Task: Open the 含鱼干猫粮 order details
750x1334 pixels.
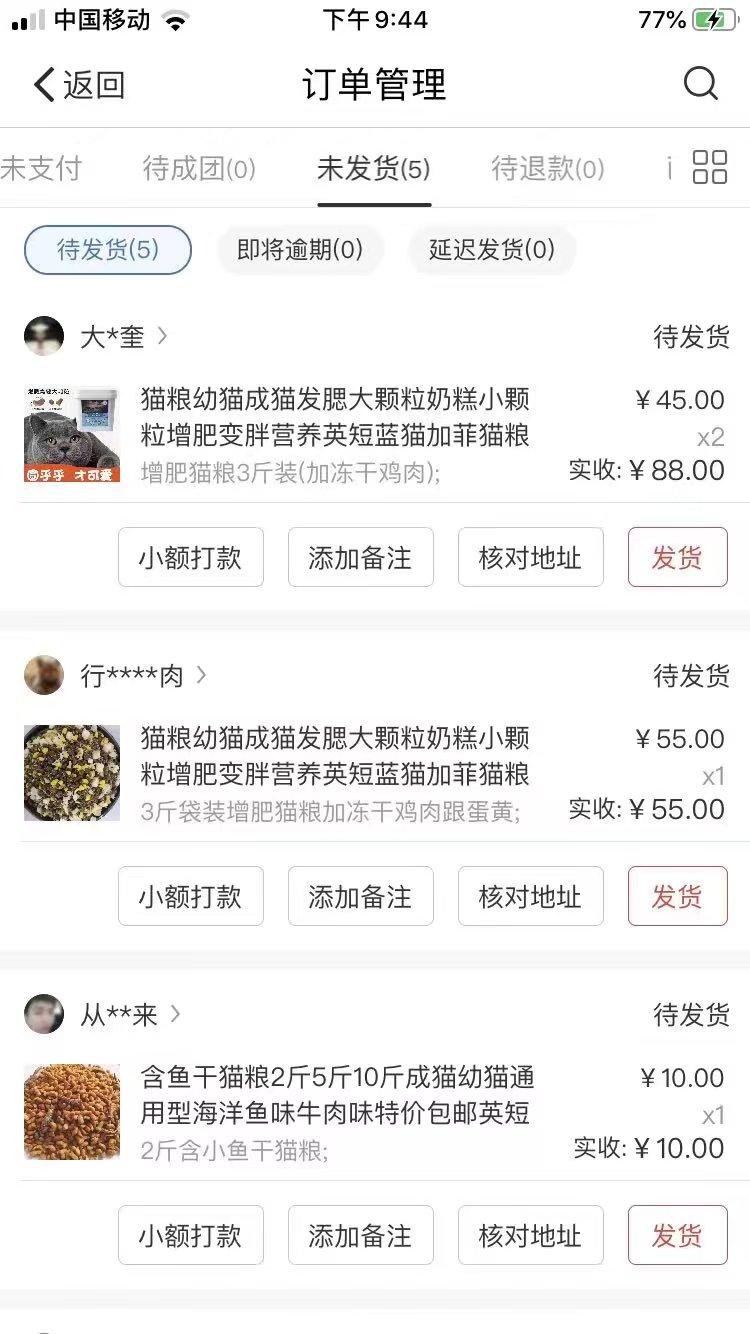Action: tap(336, 1096)
